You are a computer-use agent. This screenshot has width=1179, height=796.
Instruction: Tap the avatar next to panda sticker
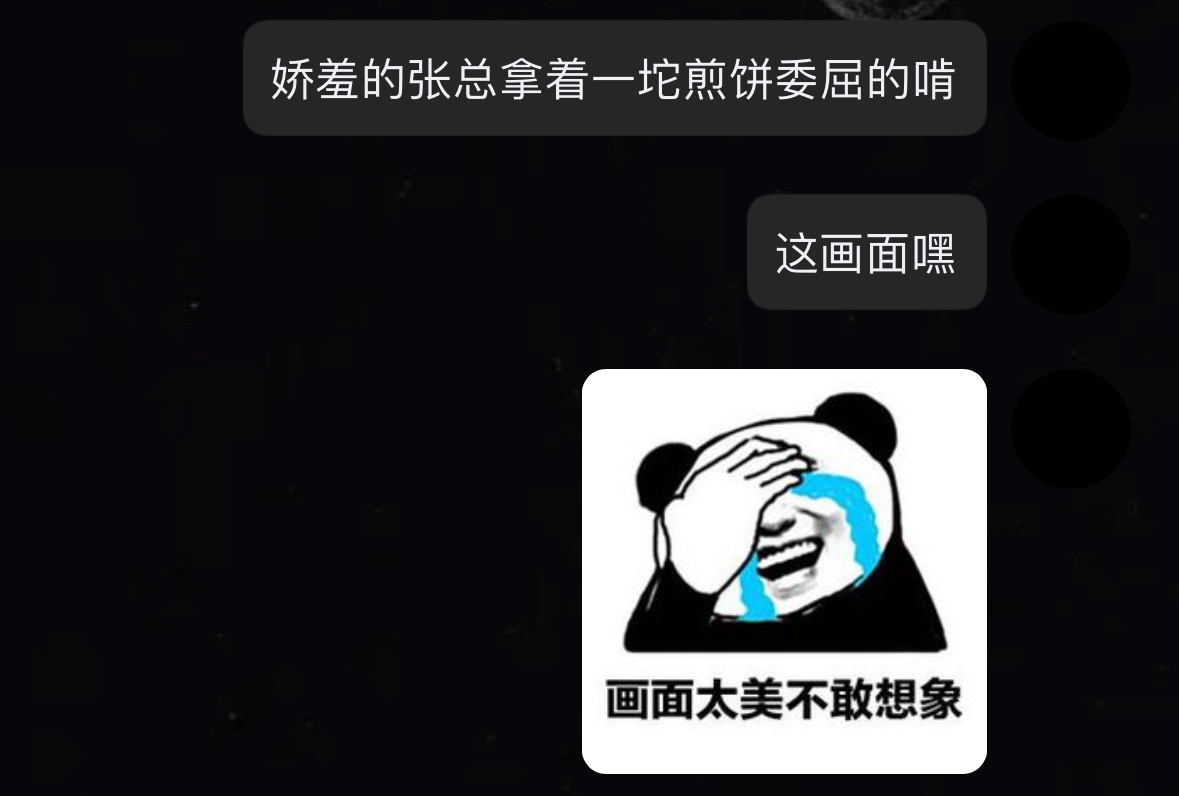(x=1070, y=428)
